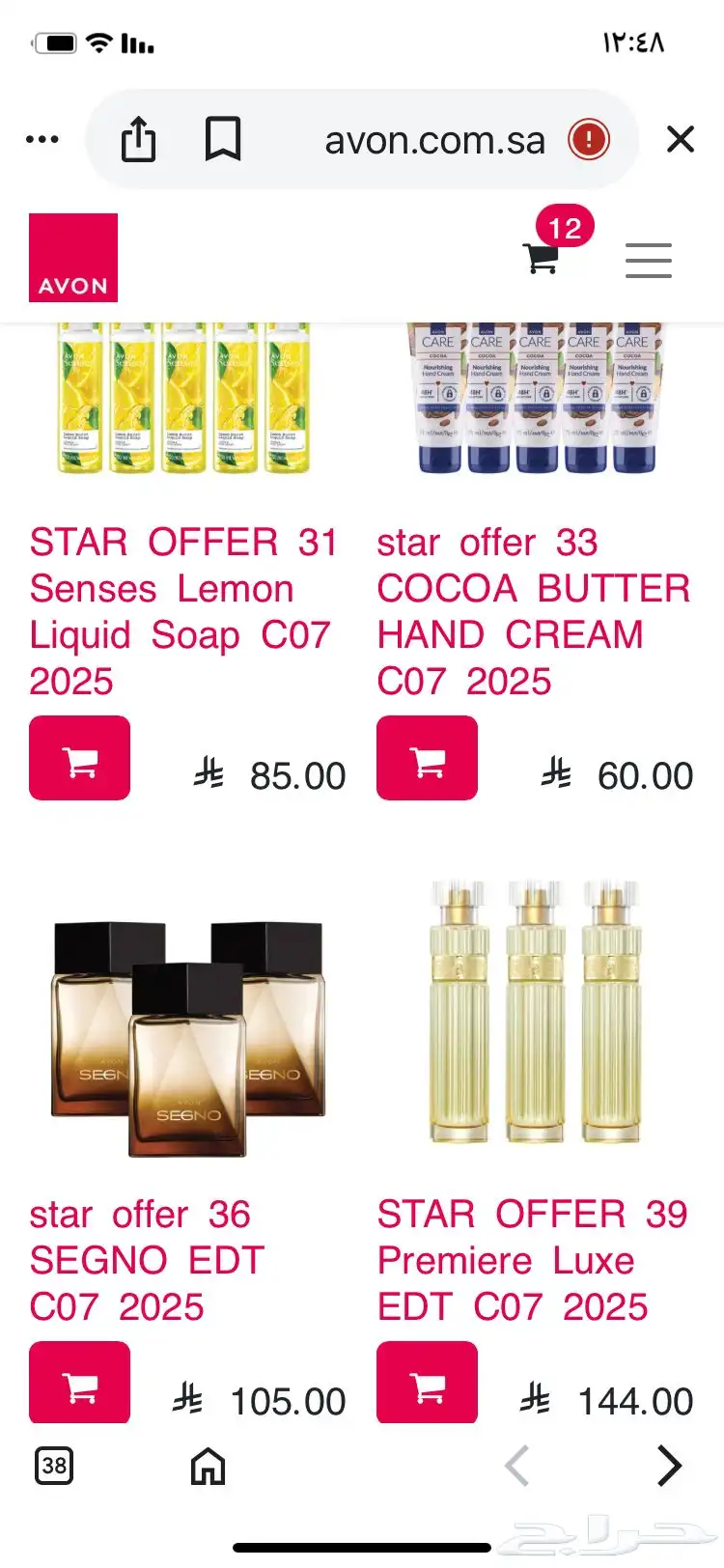Open the Premiere Luxe EDT product image
The height and width of the screenshot is (1568, 724).
[534, 1014]
